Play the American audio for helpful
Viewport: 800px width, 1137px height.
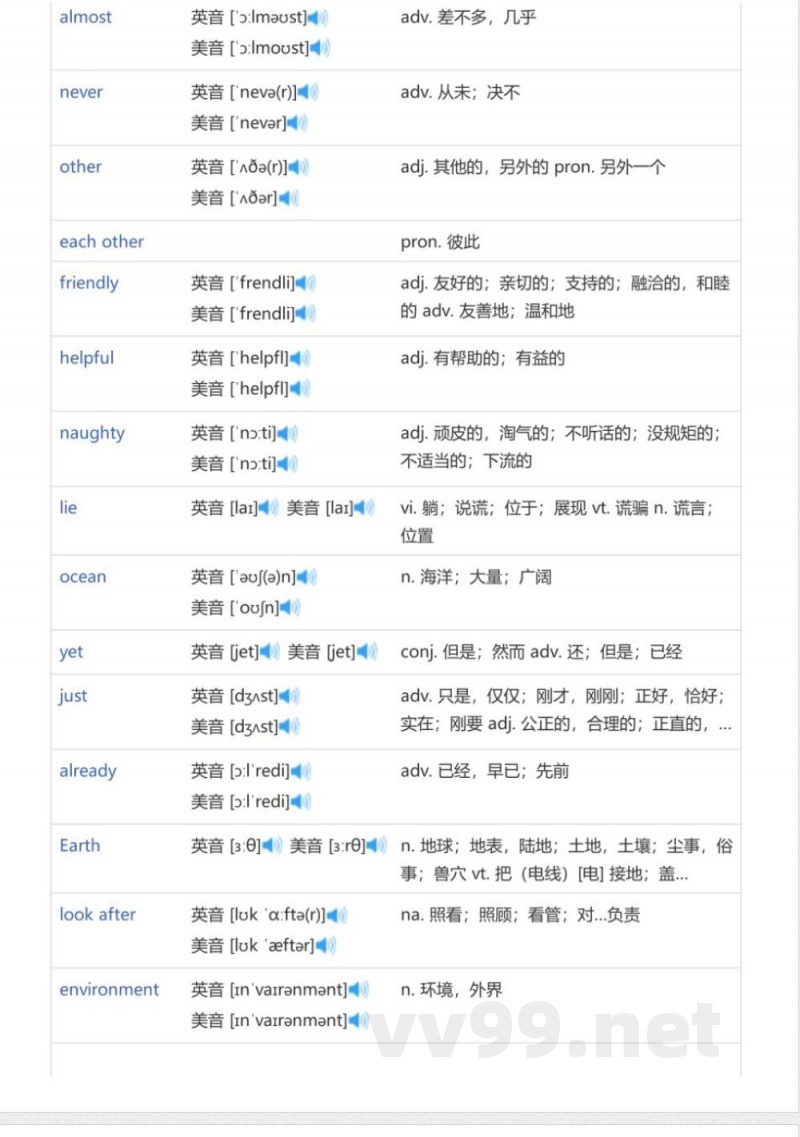point(300,388)
